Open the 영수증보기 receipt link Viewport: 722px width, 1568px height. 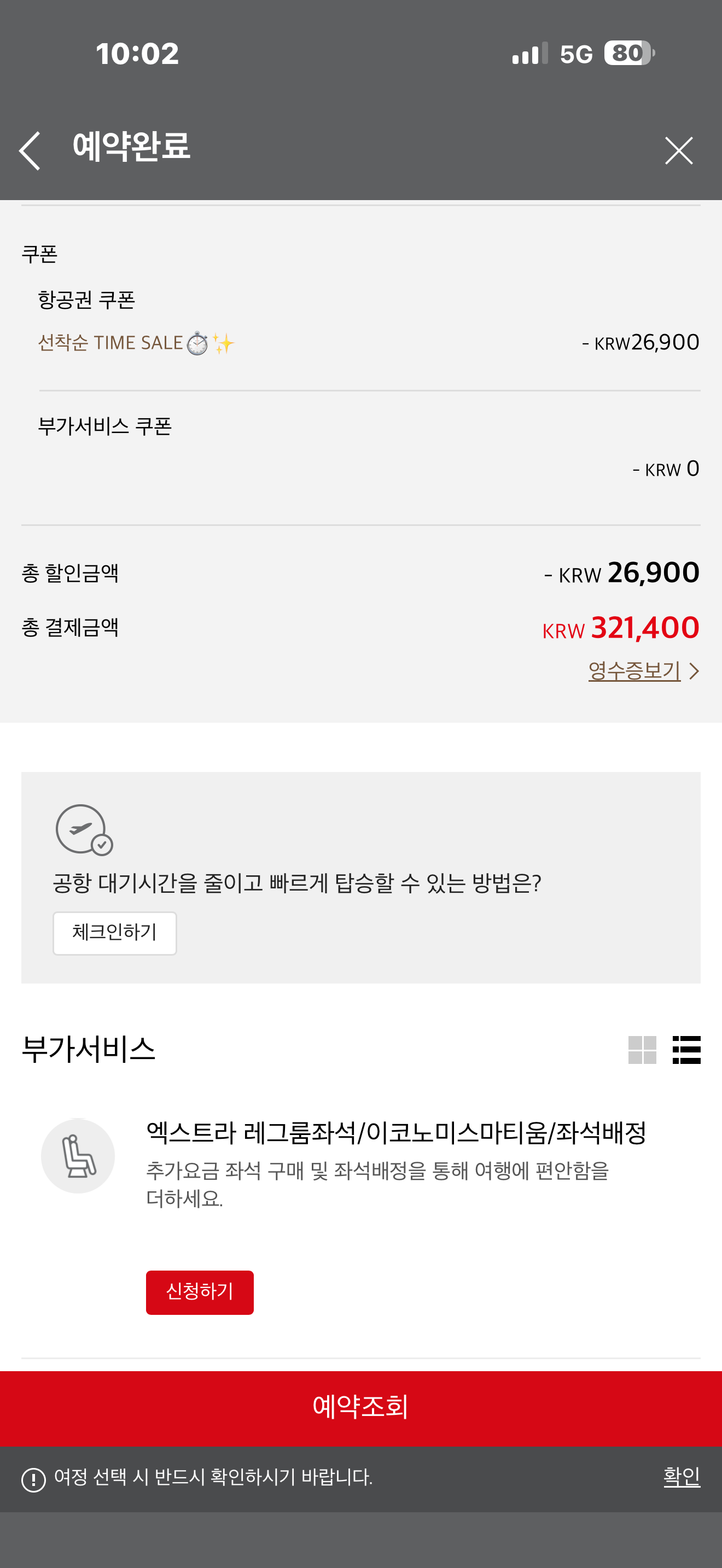point(642,671)
